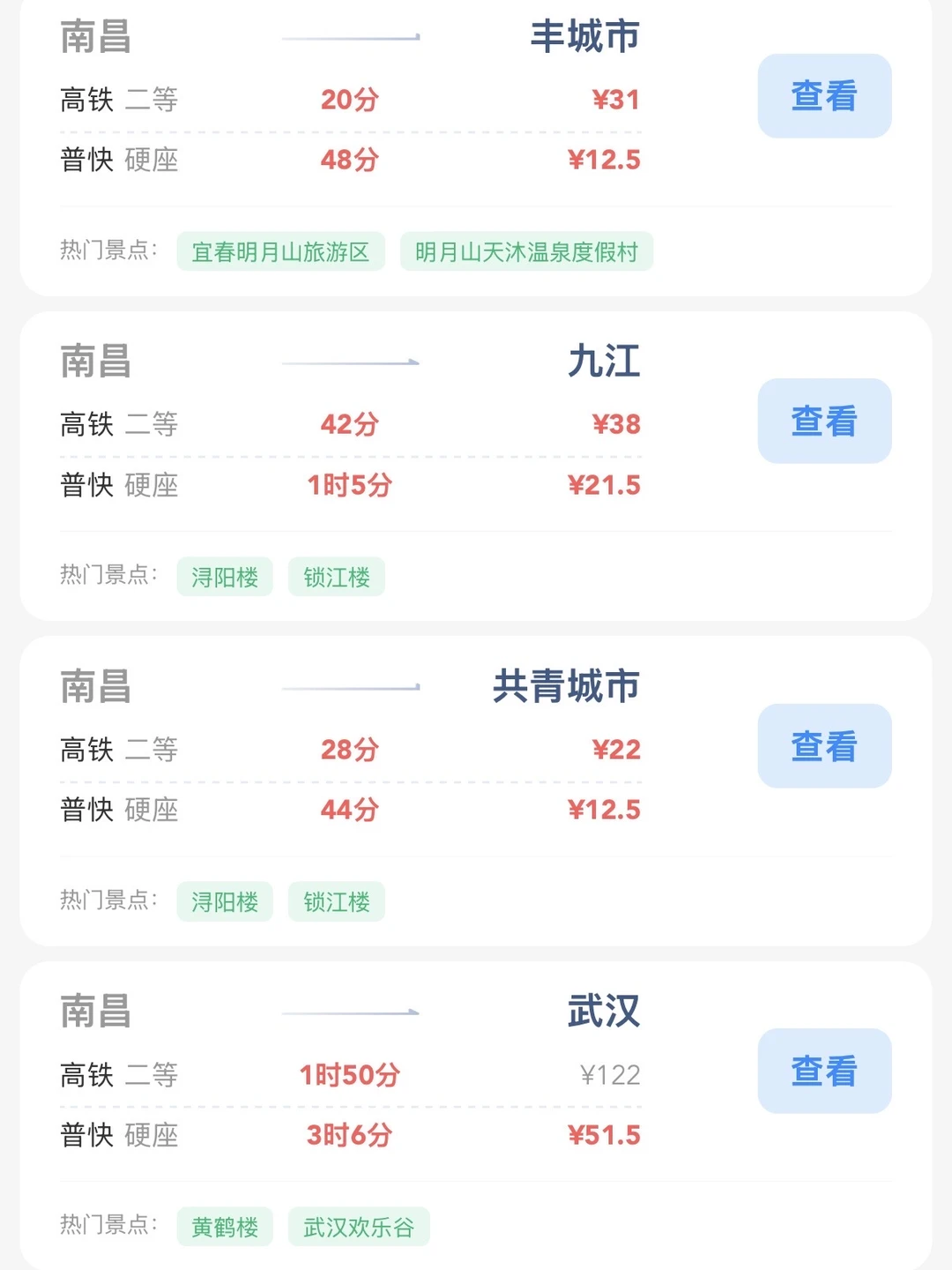Select the 浔阳楼 tag under 九江
Viewport: 952px width, 1270px height.
[224, 576]
